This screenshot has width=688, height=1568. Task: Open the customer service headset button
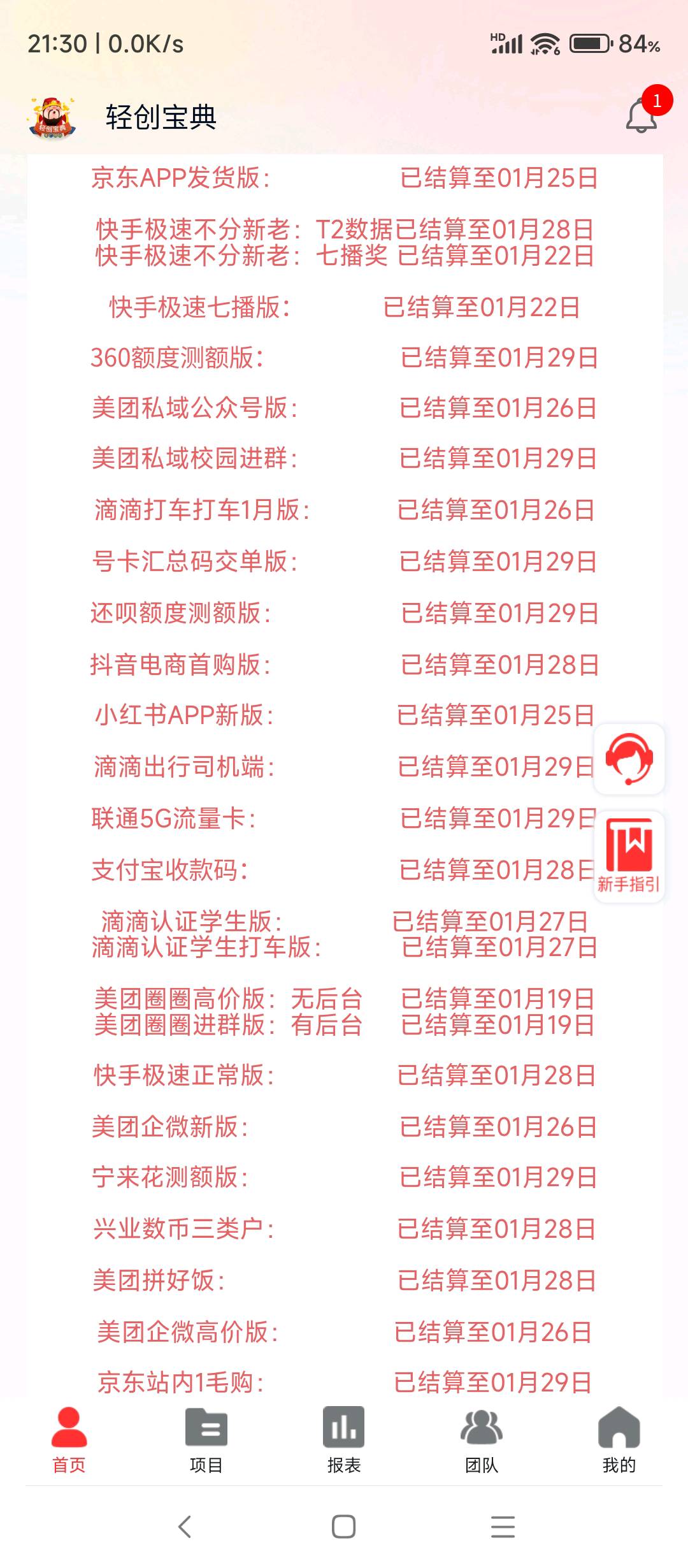pos(629,759)
